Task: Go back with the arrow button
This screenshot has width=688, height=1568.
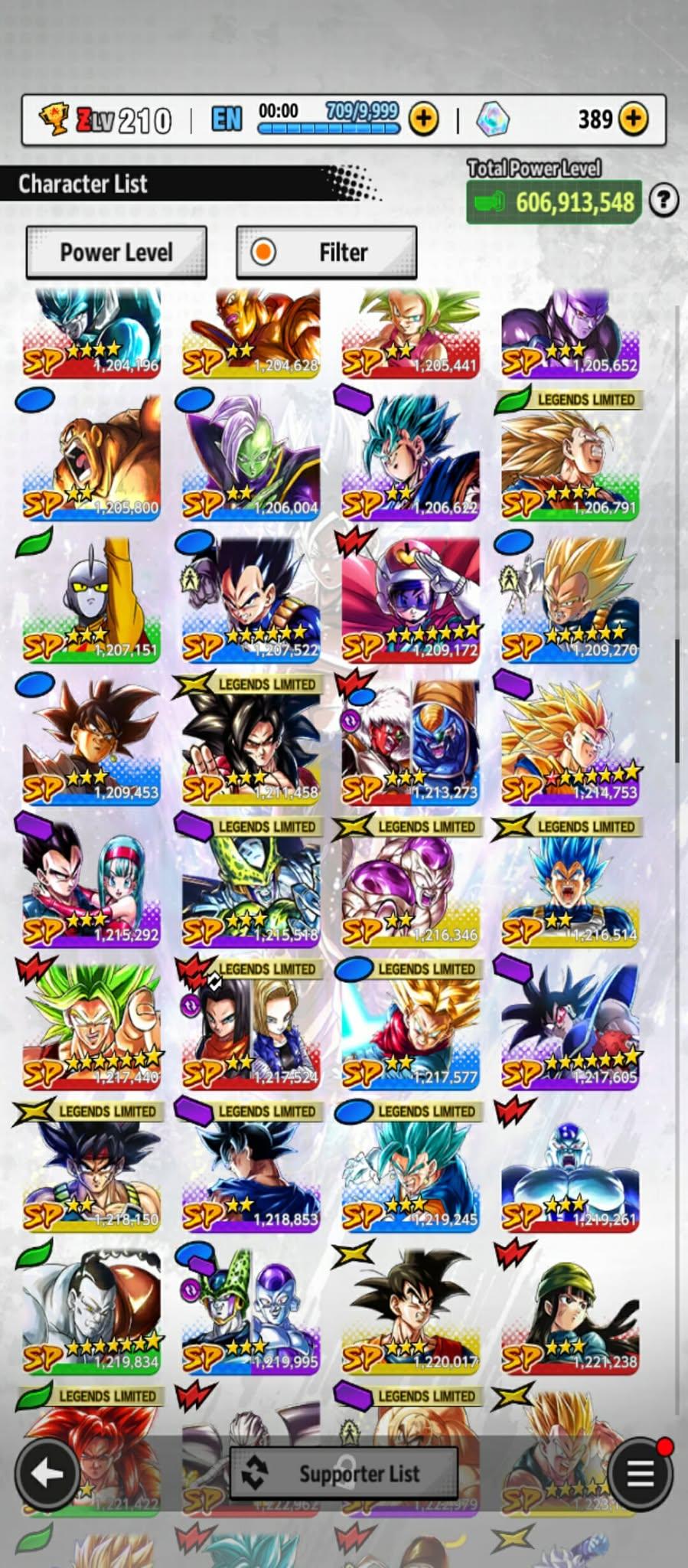Action: (47, 1472)
